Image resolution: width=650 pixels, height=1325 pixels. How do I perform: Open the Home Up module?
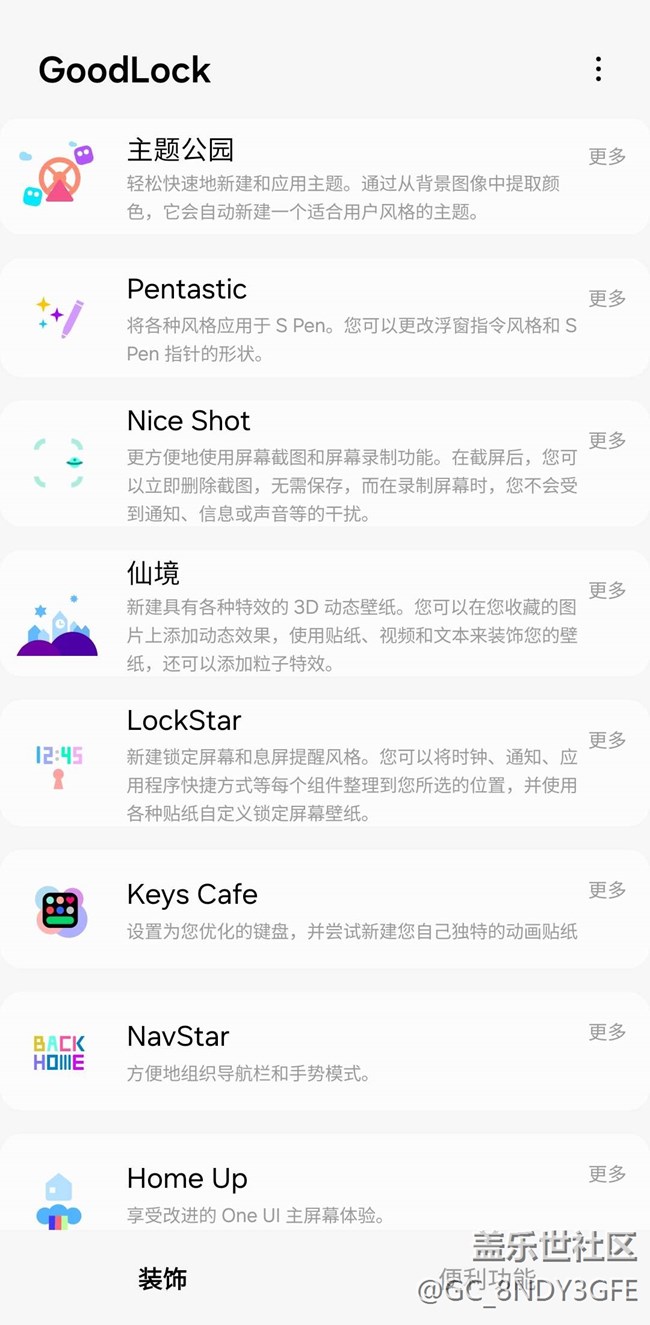[300, 1190]
